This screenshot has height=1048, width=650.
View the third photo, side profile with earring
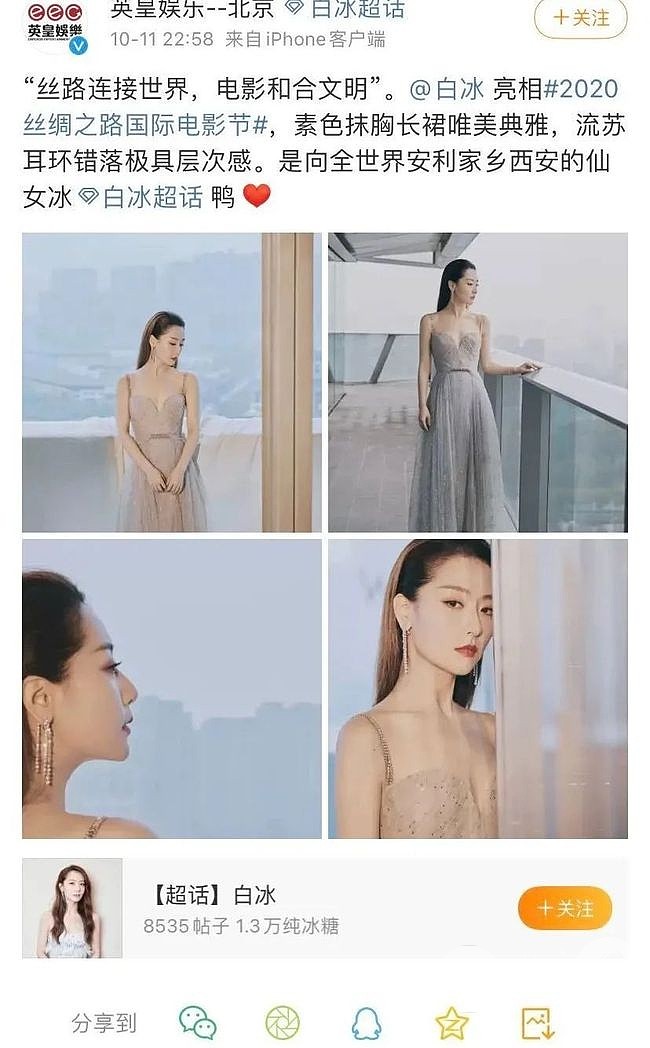(x=172, y=688)
